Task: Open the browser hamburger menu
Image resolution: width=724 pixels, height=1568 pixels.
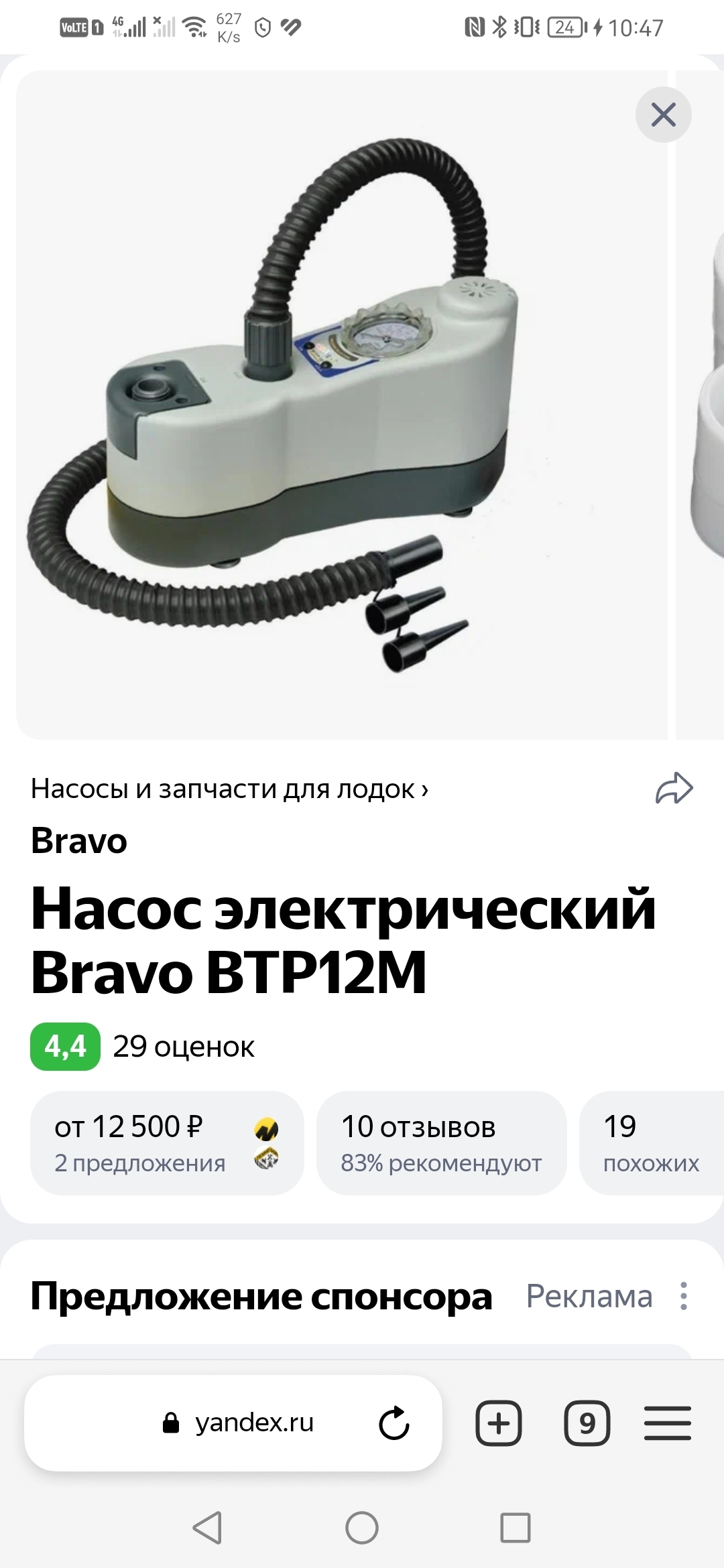Action: pyautogui.click(x=668, y=1423)
